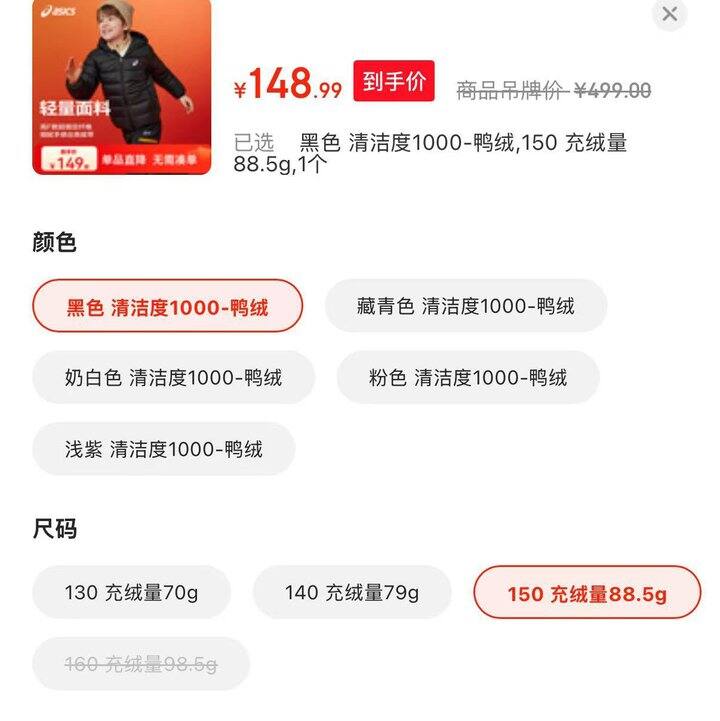The image size is (720, 721).
Task: Choose 浅紫 清洁度1000-鸭绒 color option
Action: pyautogui.click(x=164, y=449)
